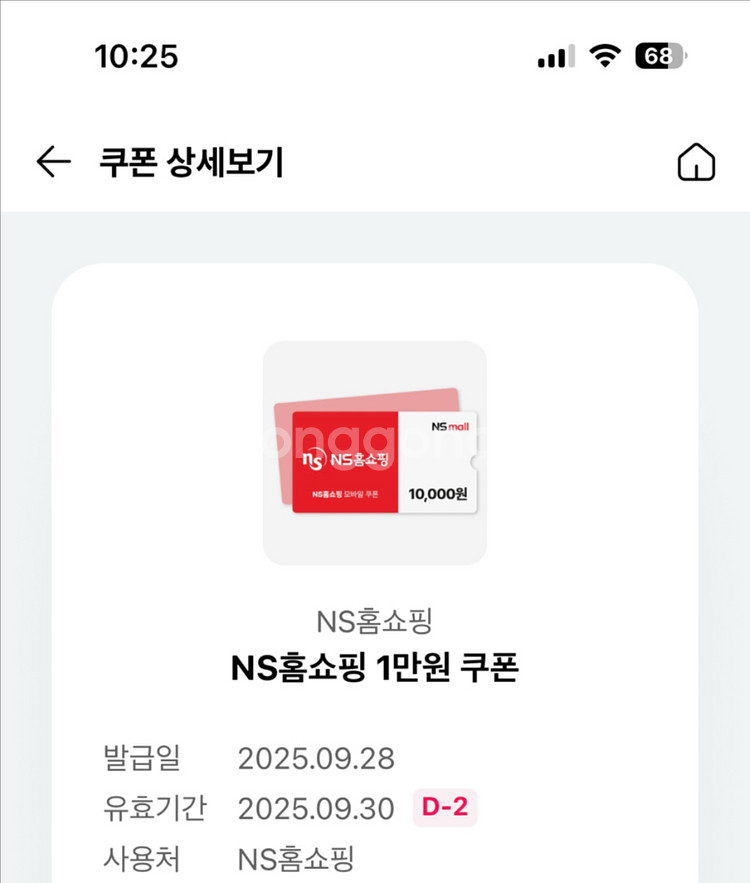Screen dimensions: 750x883
Task: Go back from coupon details
Action: pos(53,162)
